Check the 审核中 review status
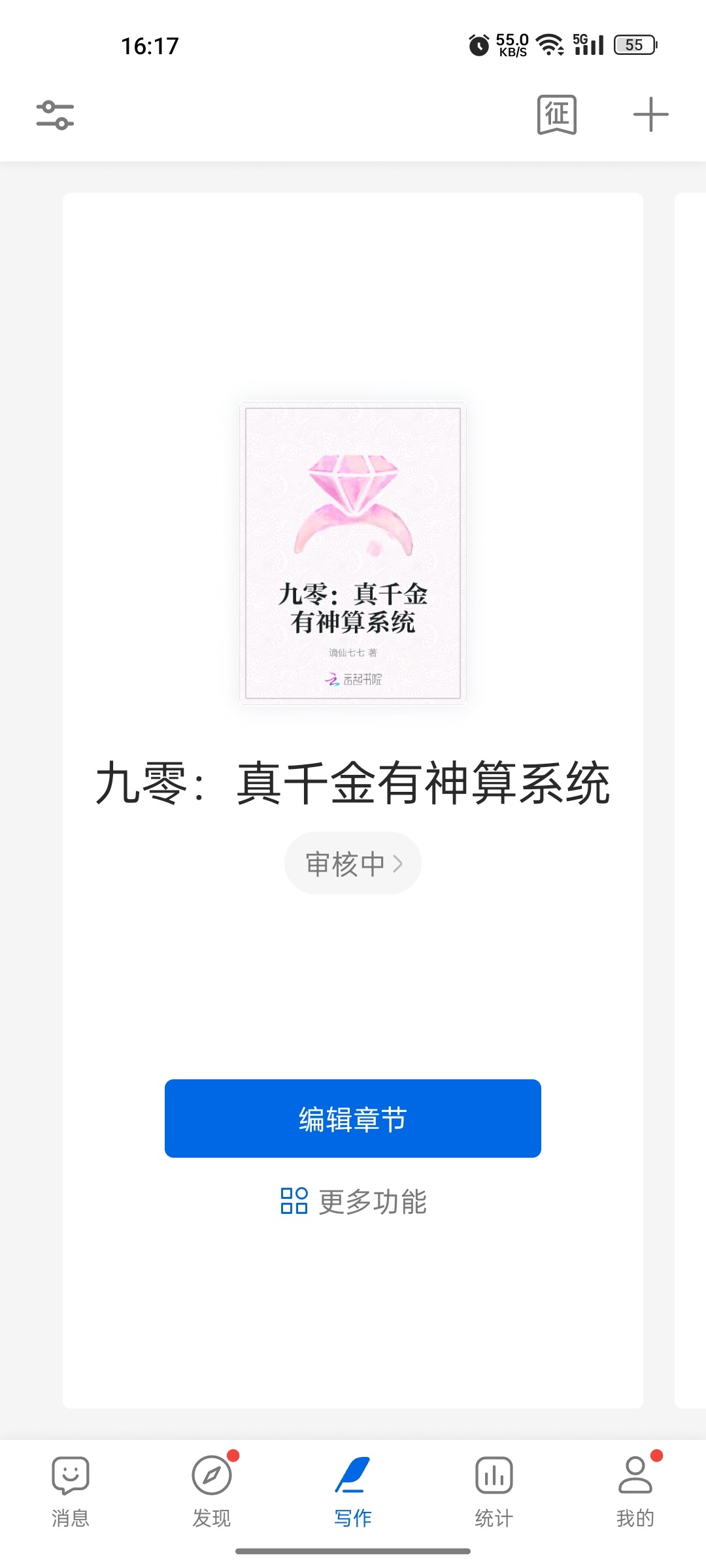 [x=353, y=864]
